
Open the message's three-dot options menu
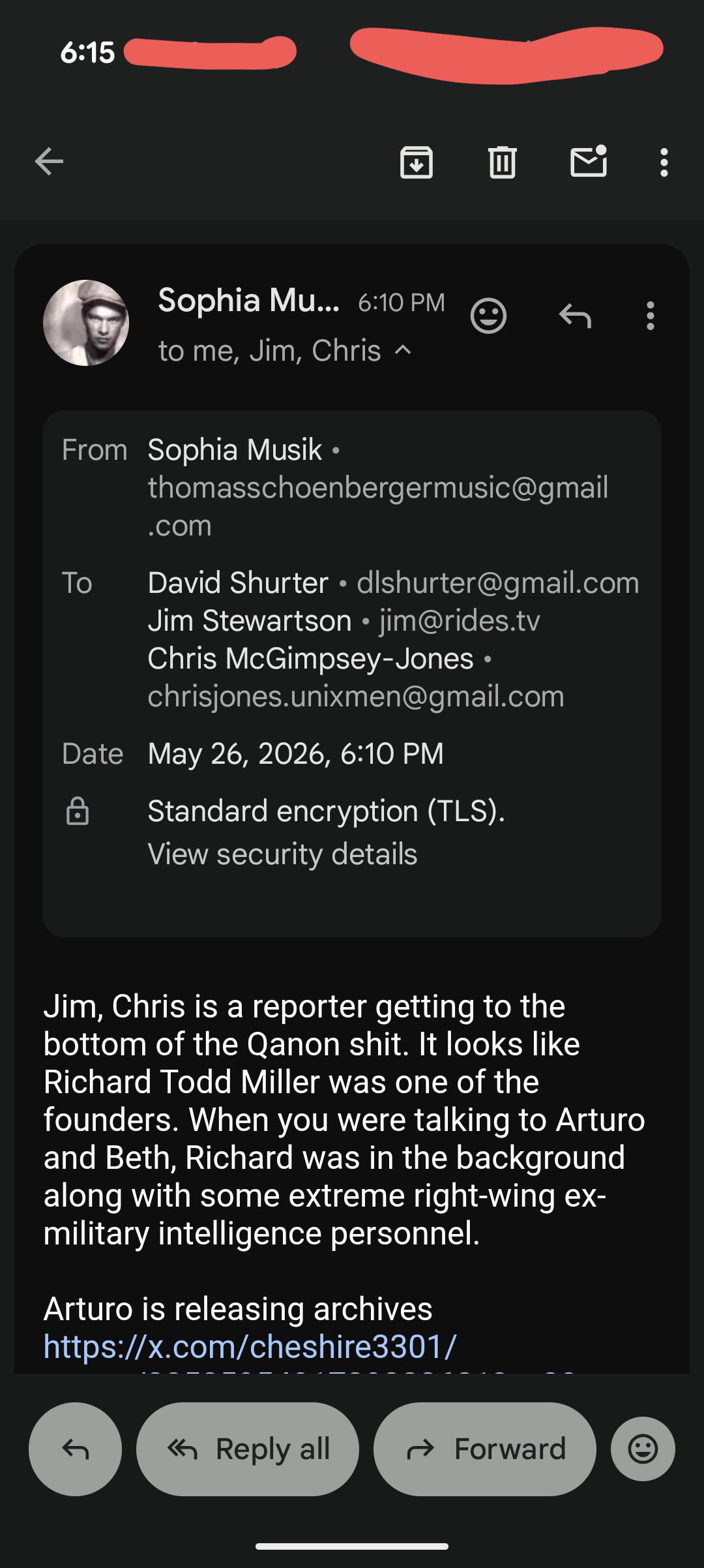(x=650, y=316)
